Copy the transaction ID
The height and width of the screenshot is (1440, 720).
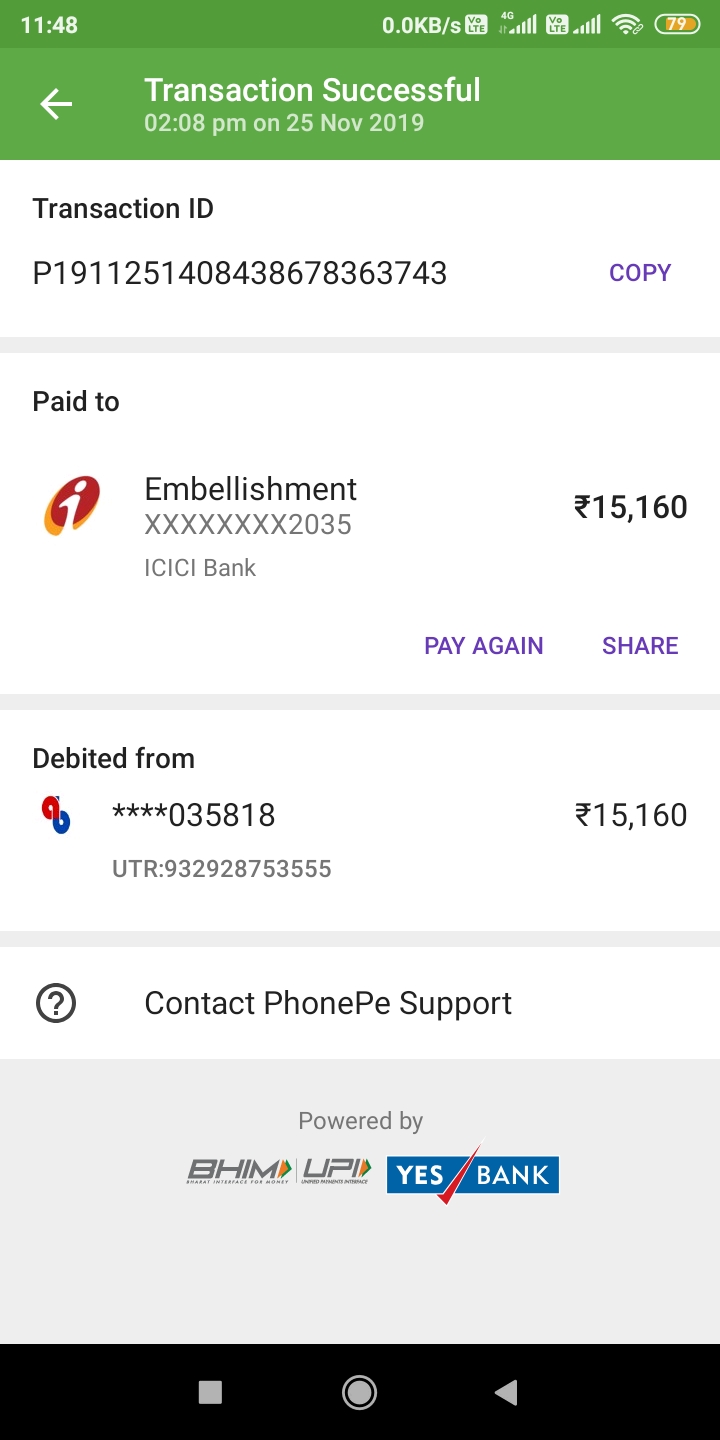pyautogui.click(x=640, y=273)
